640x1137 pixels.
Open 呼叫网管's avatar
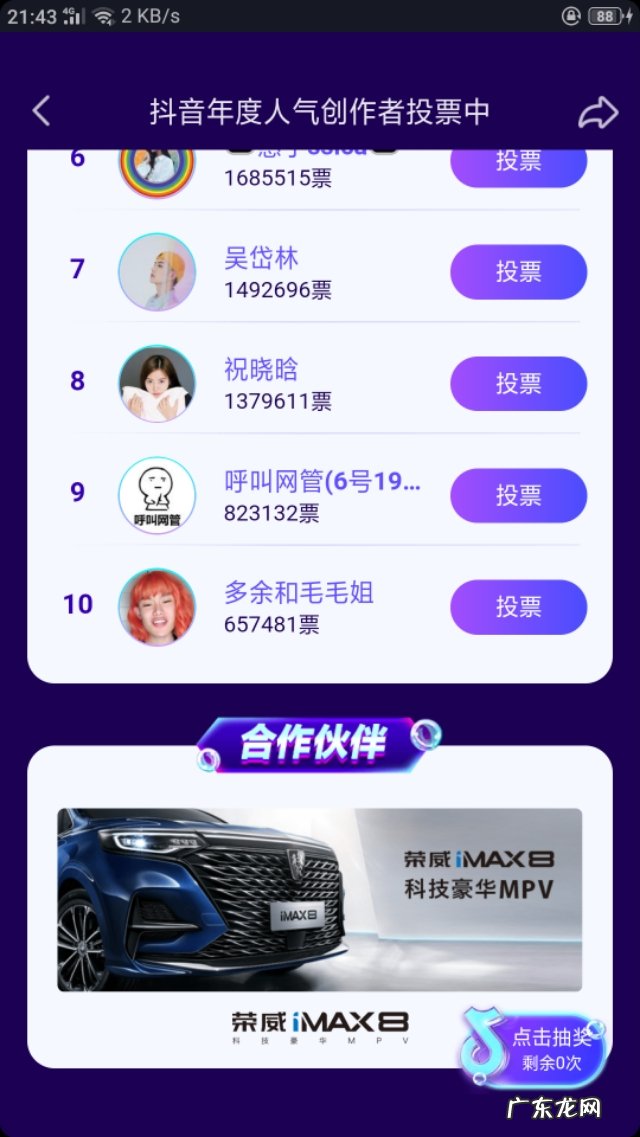[157, 495]
